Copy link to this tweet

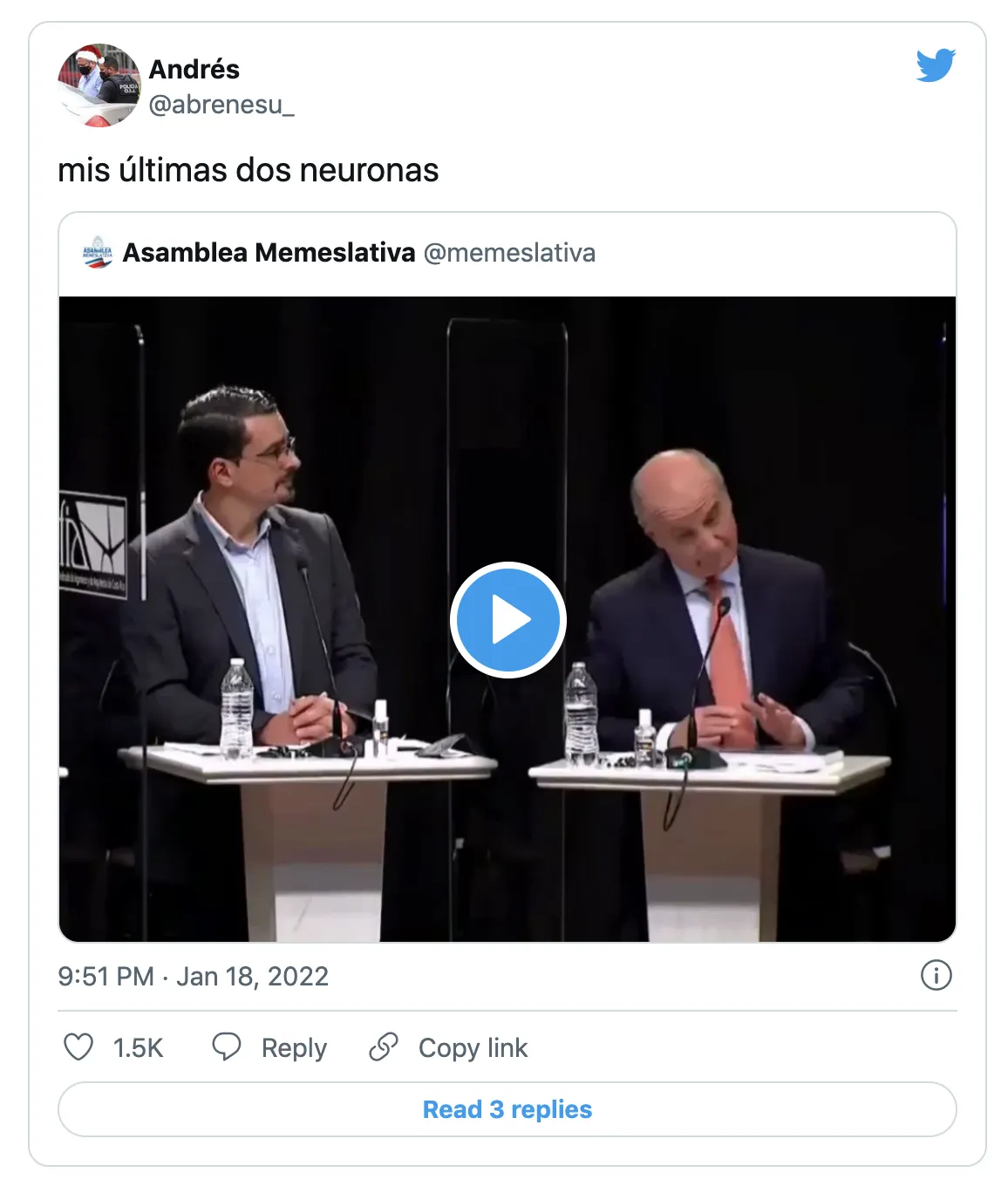(449, 1046)
